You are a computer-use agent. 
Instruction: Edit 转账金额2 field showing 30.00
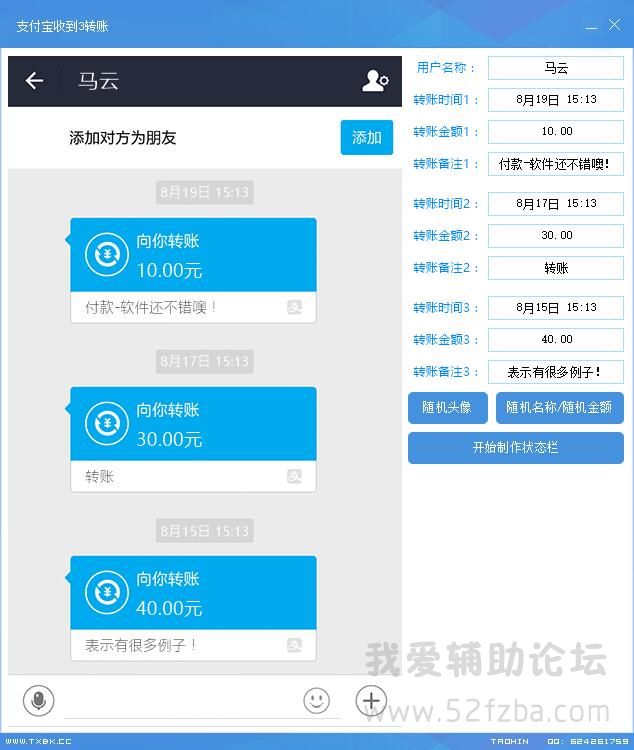[x=555, y=236]
